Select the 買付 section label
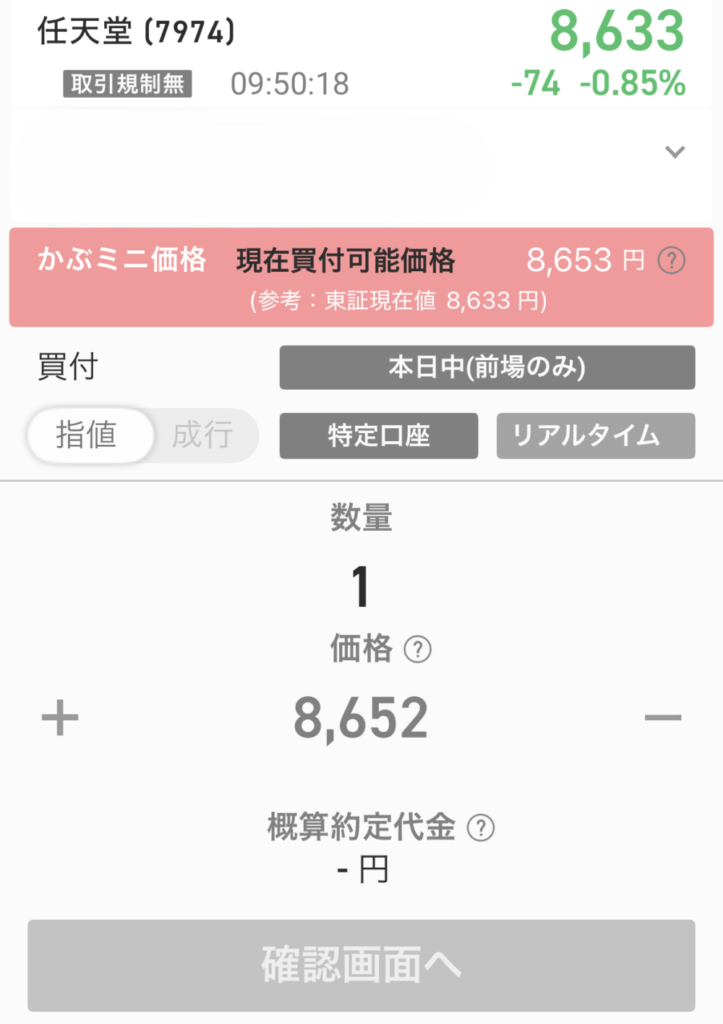This screenshot has height=1024, width=723. pyautogui.click(x=70, y=367)
